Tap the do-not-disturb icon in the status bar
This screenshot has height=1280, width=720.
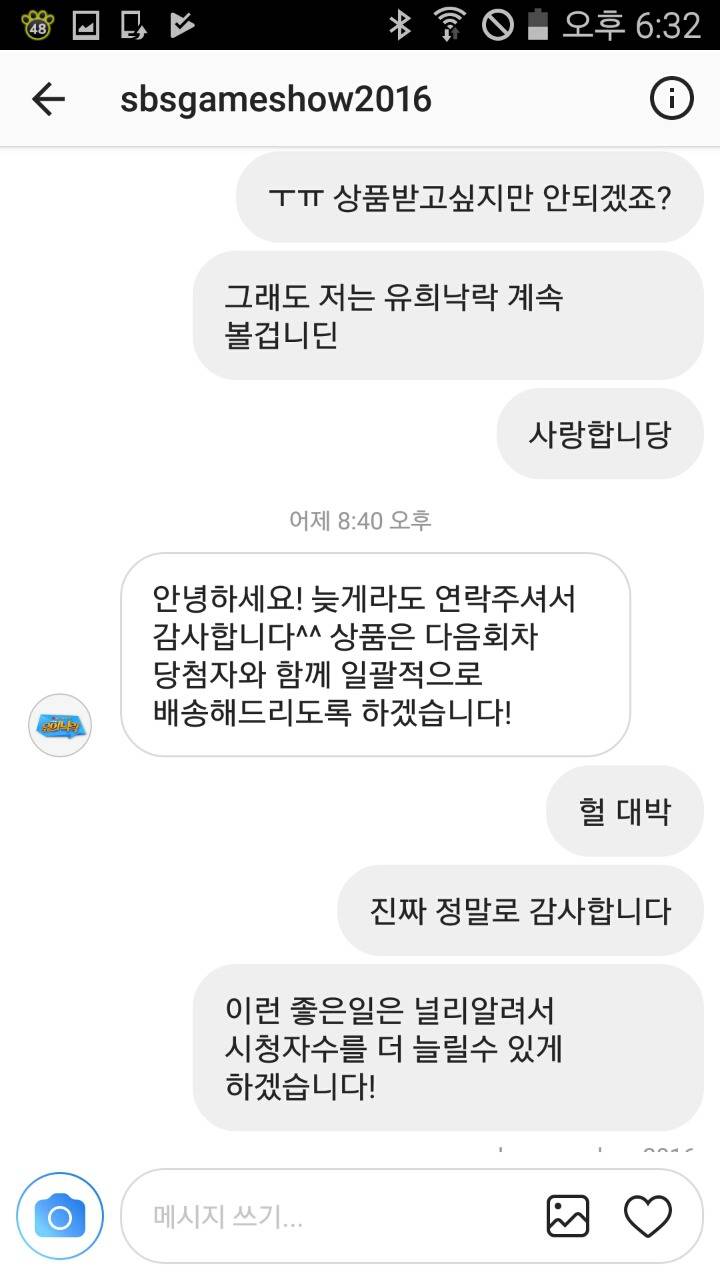coord(499,29)
